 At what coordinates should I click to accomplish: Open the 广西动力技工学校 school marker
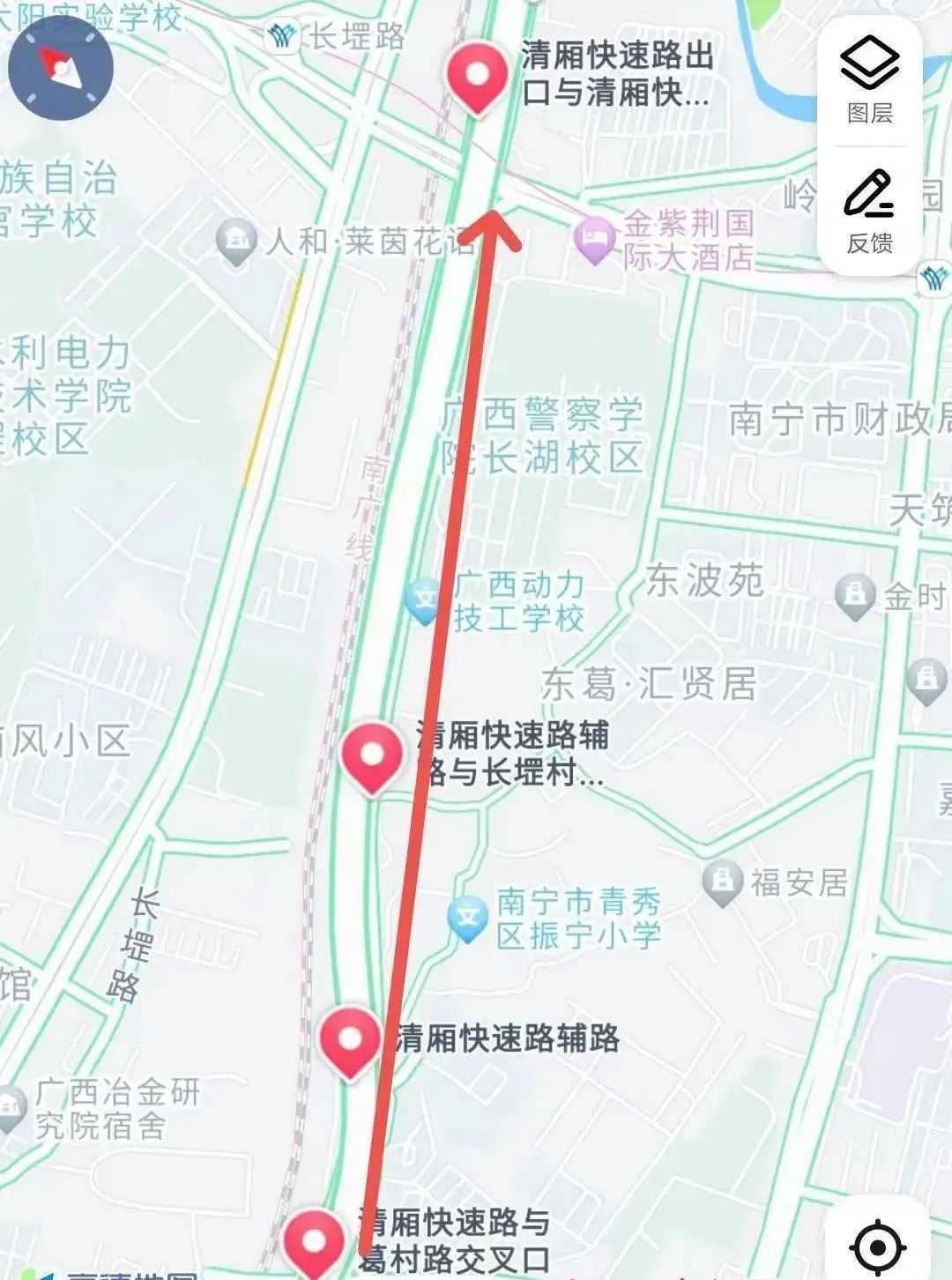pos(425,601)
